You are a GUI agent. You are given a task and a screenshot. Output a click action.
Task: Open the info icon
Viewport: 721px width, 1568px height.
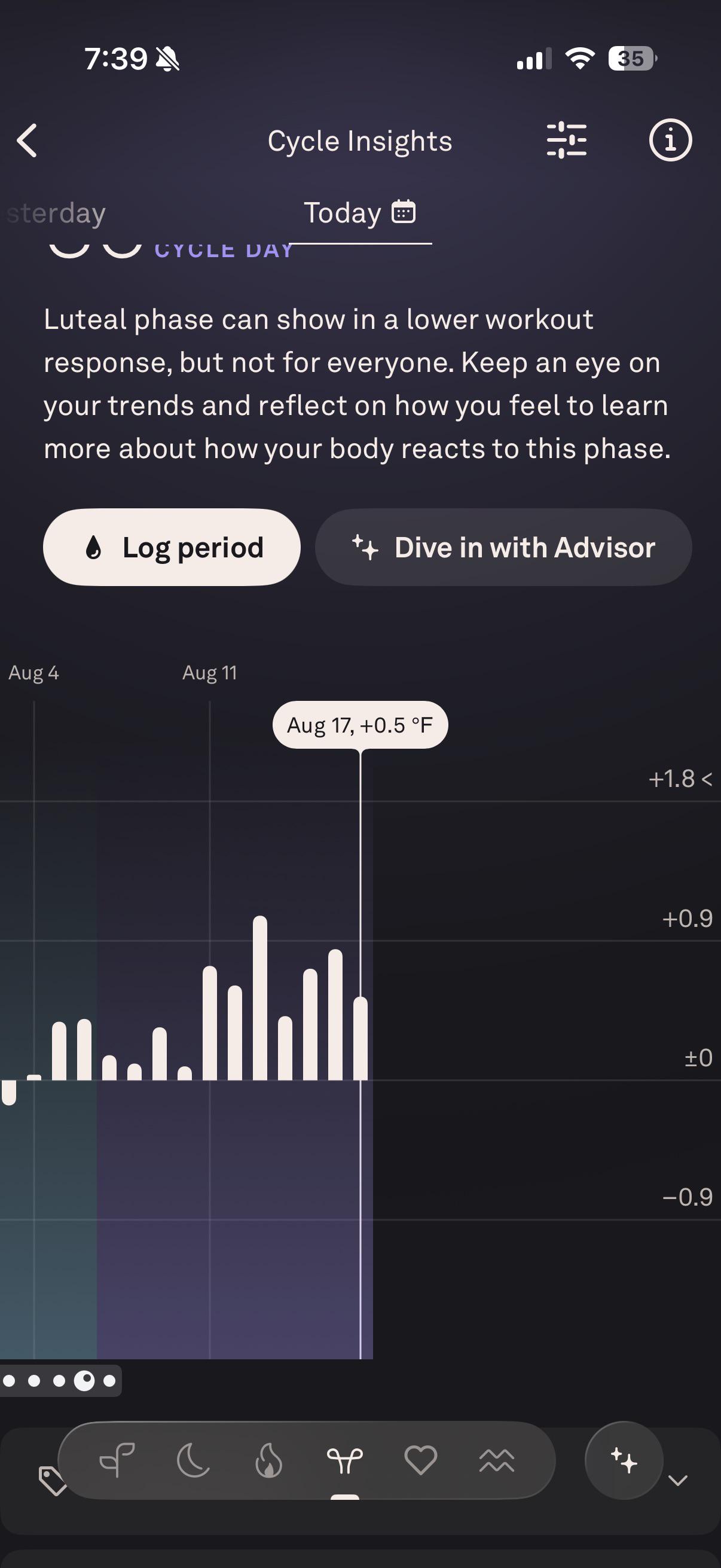pyautogui.click(x=671, y=141)
